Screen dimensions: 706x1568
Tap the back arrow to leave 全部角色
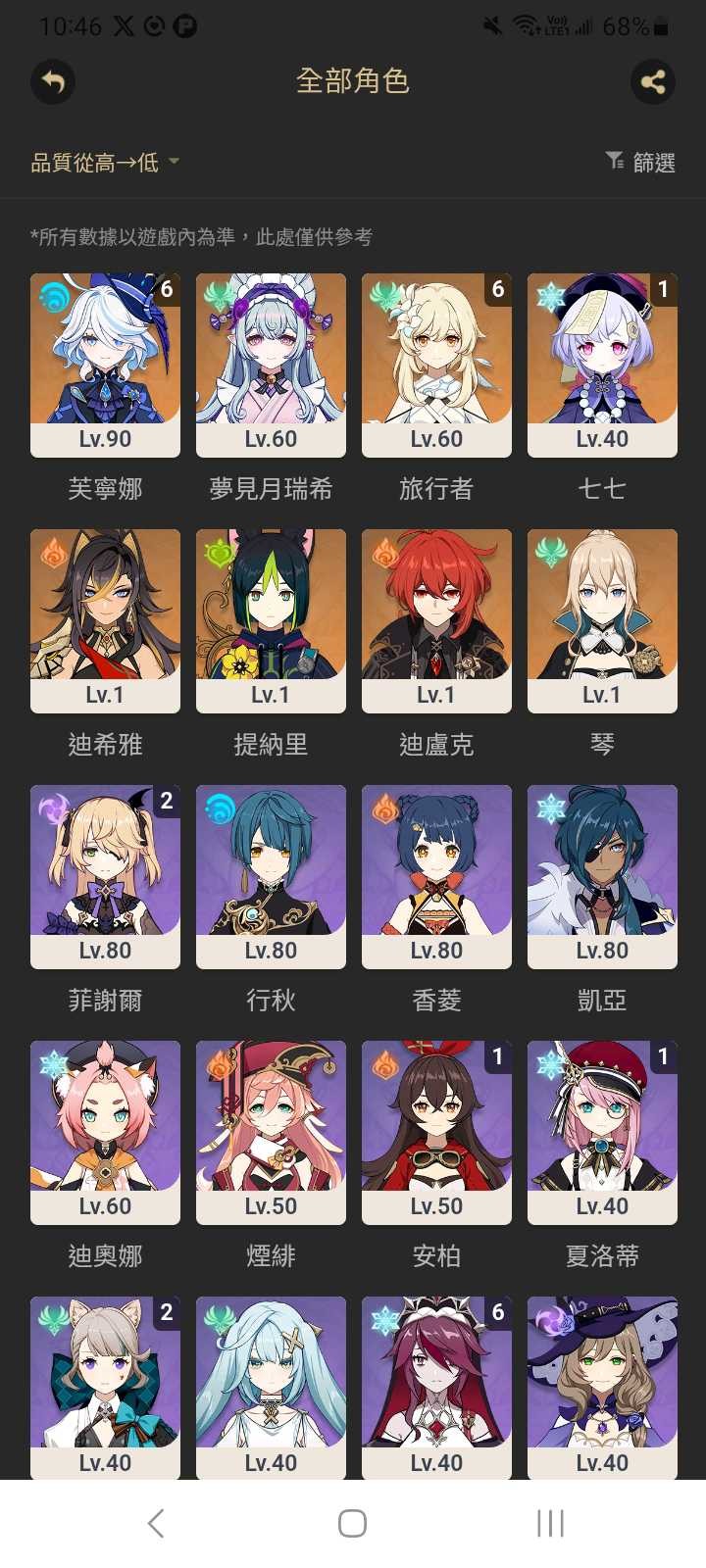click(x=53, y=82)
